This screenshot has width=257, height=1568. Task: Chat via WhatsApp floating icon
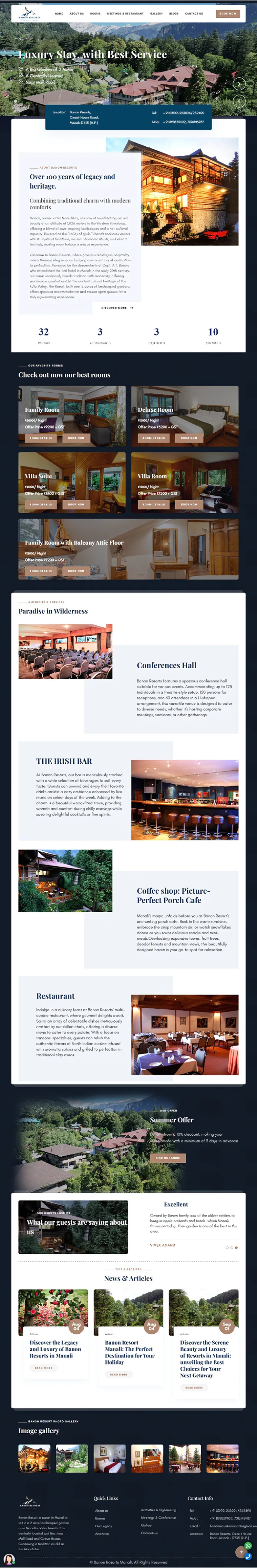tap(248, 1545)
